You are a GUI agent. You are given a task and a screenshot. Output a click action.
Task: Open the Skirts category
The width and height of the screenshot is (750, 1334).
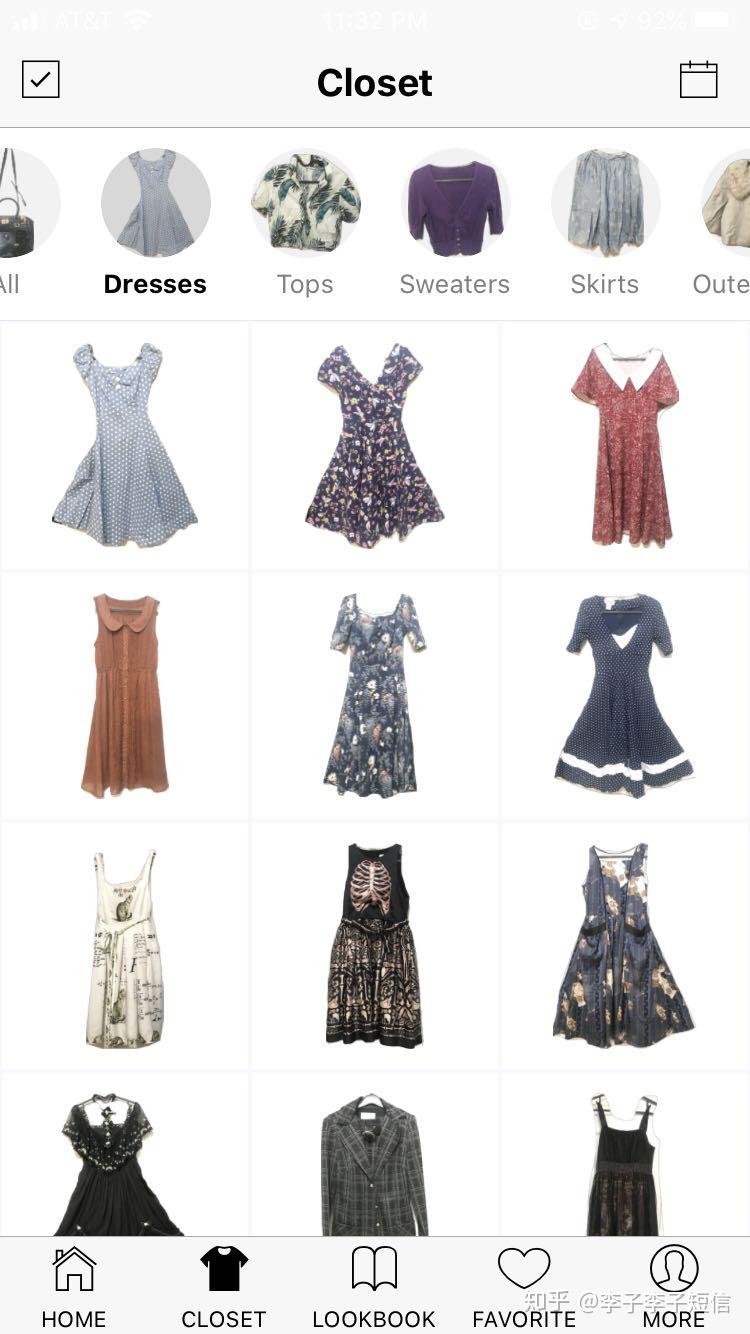coord(605,202)
